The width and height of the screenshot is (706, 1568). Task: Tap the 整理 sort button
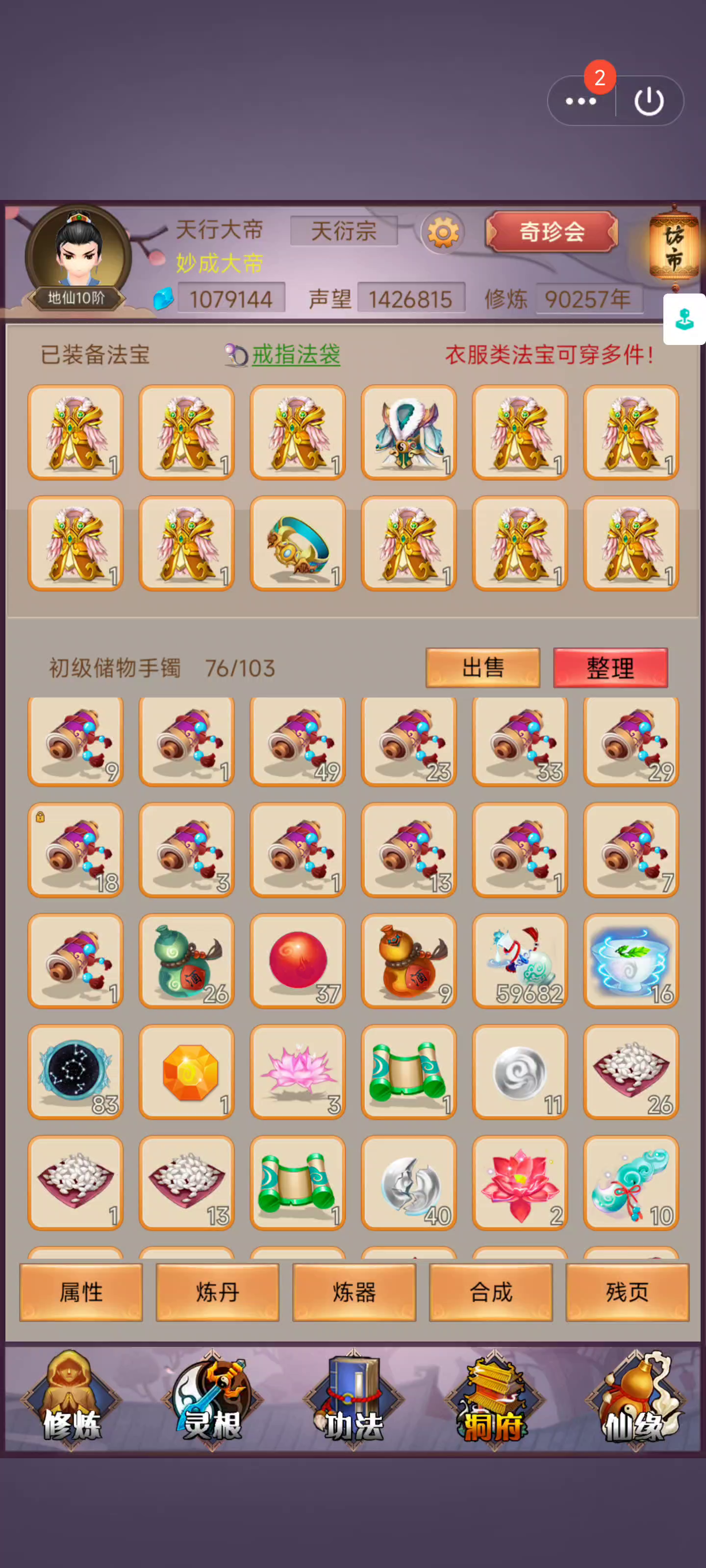pos(610,668)
